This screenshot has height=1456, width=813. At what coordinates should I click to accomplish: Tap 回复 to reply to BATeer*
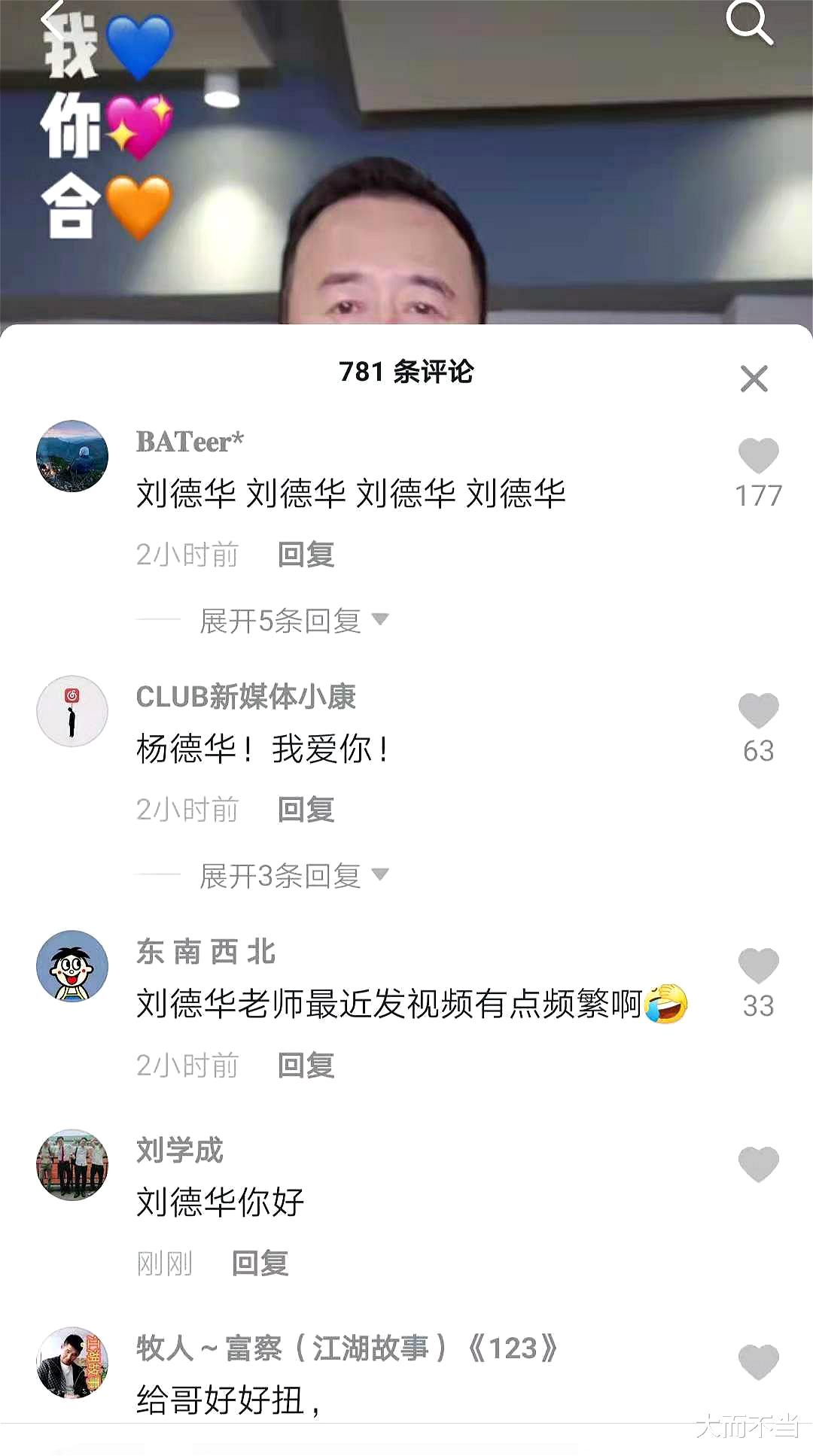pyautogui.click(x=303, y=555)
